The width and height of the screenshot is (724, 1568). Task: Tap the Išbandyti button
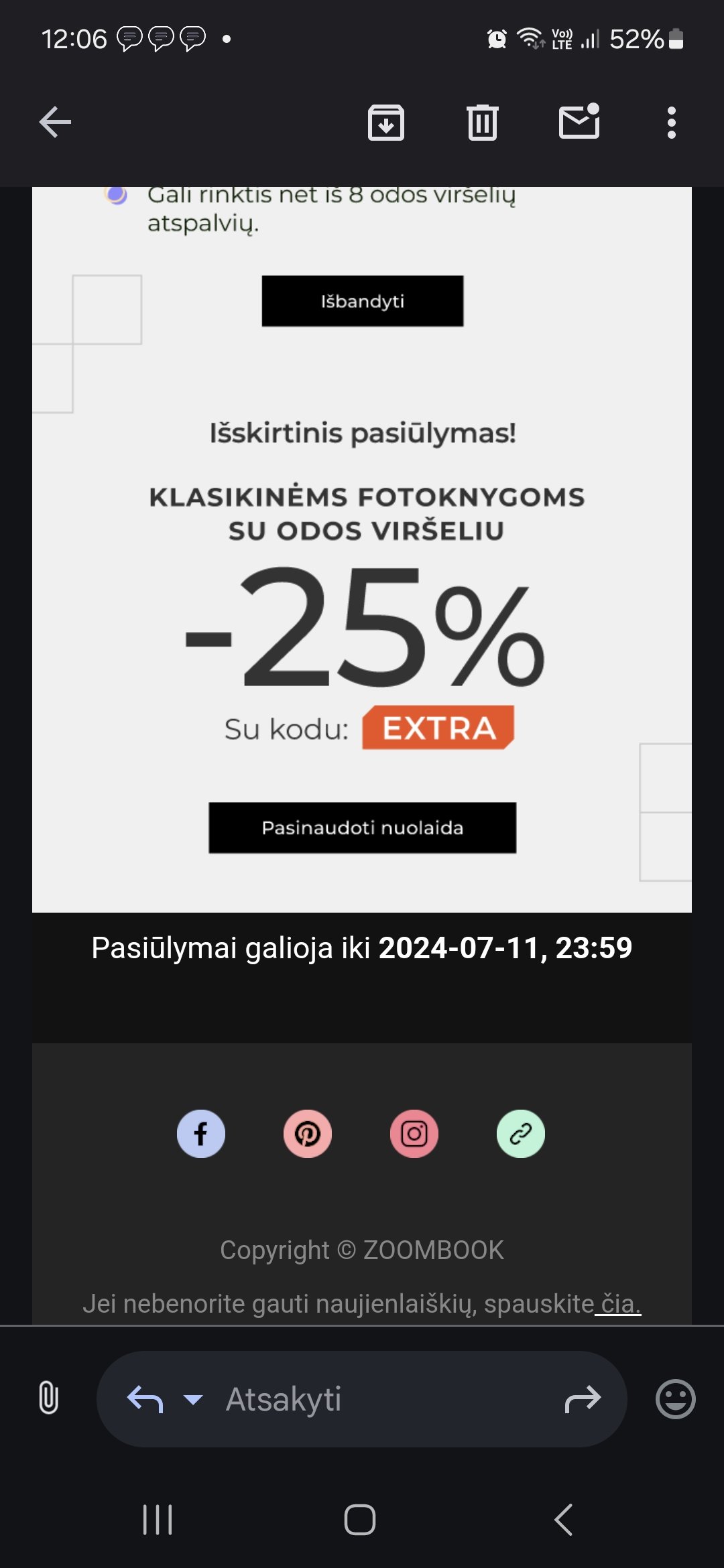point(363,301)
